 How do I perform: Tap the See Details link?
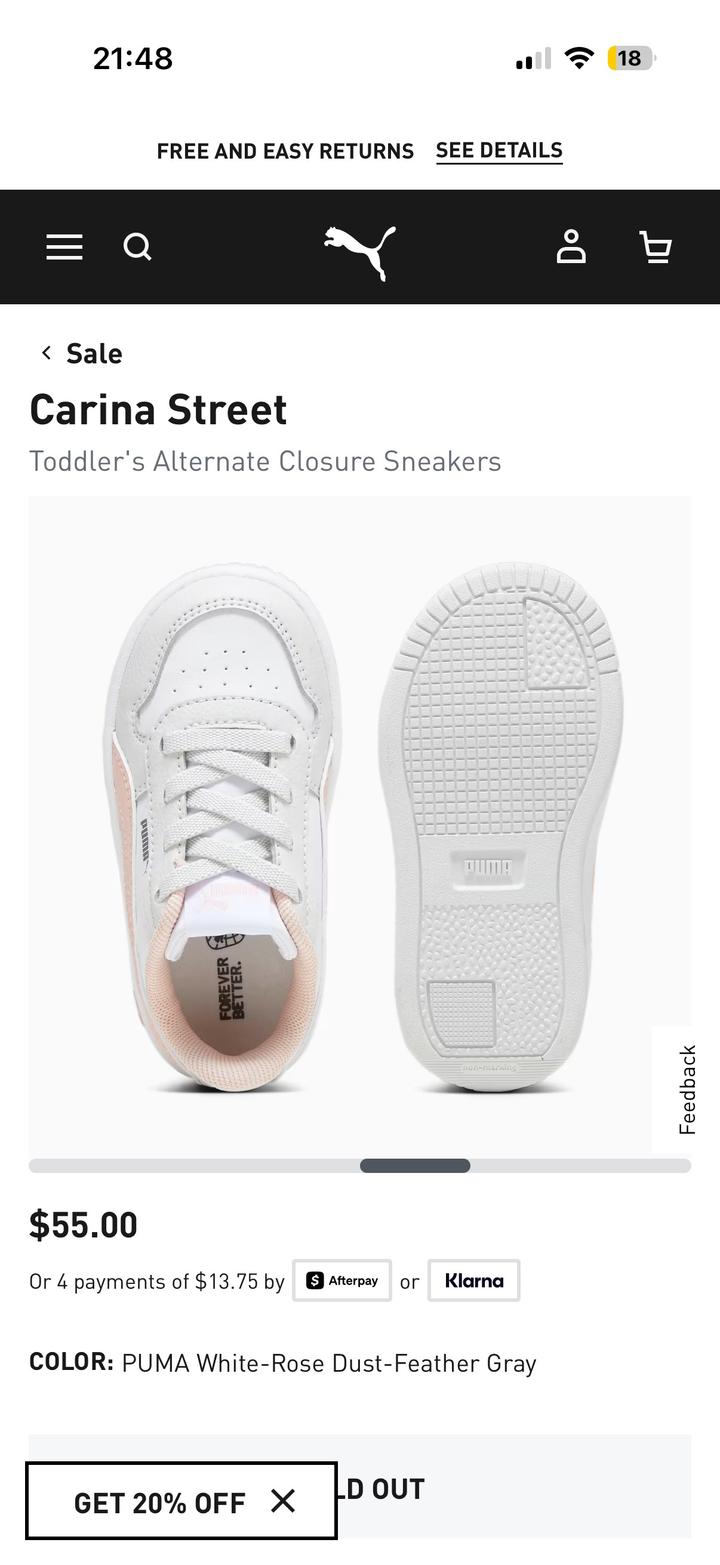(499, 150)
